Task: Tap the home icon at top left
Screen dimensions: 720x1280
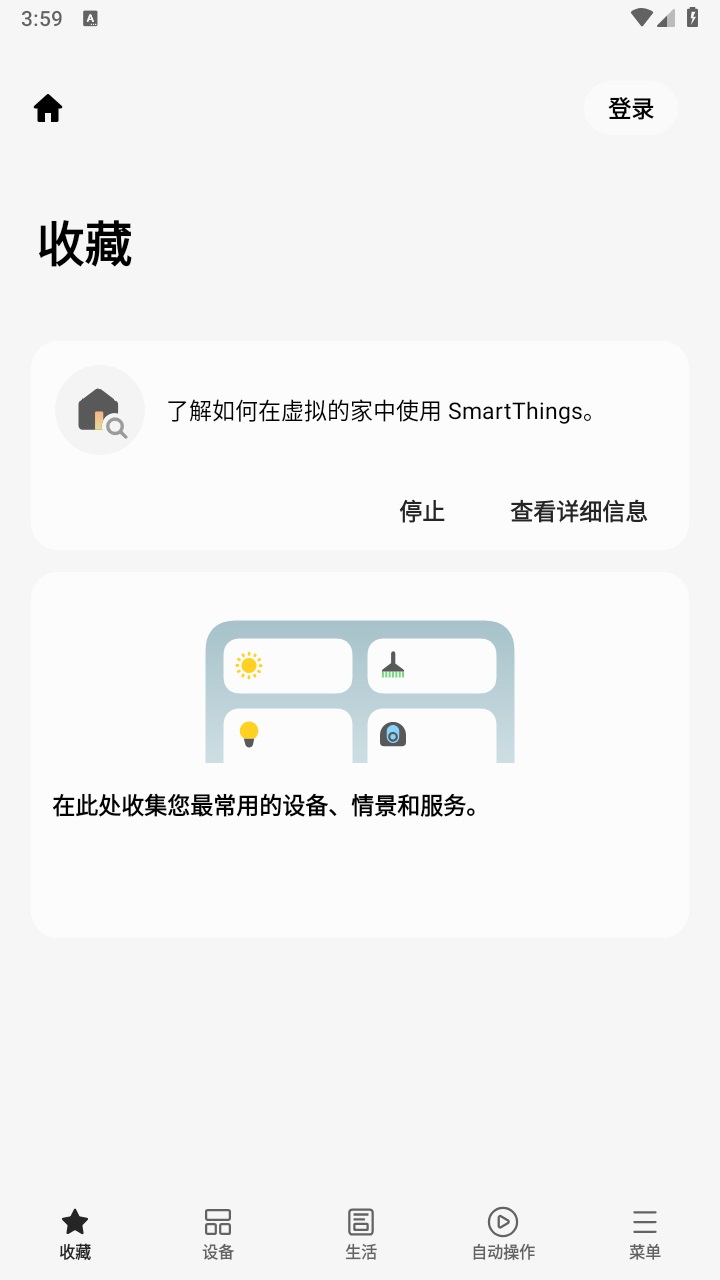Action: coord(48,108)
